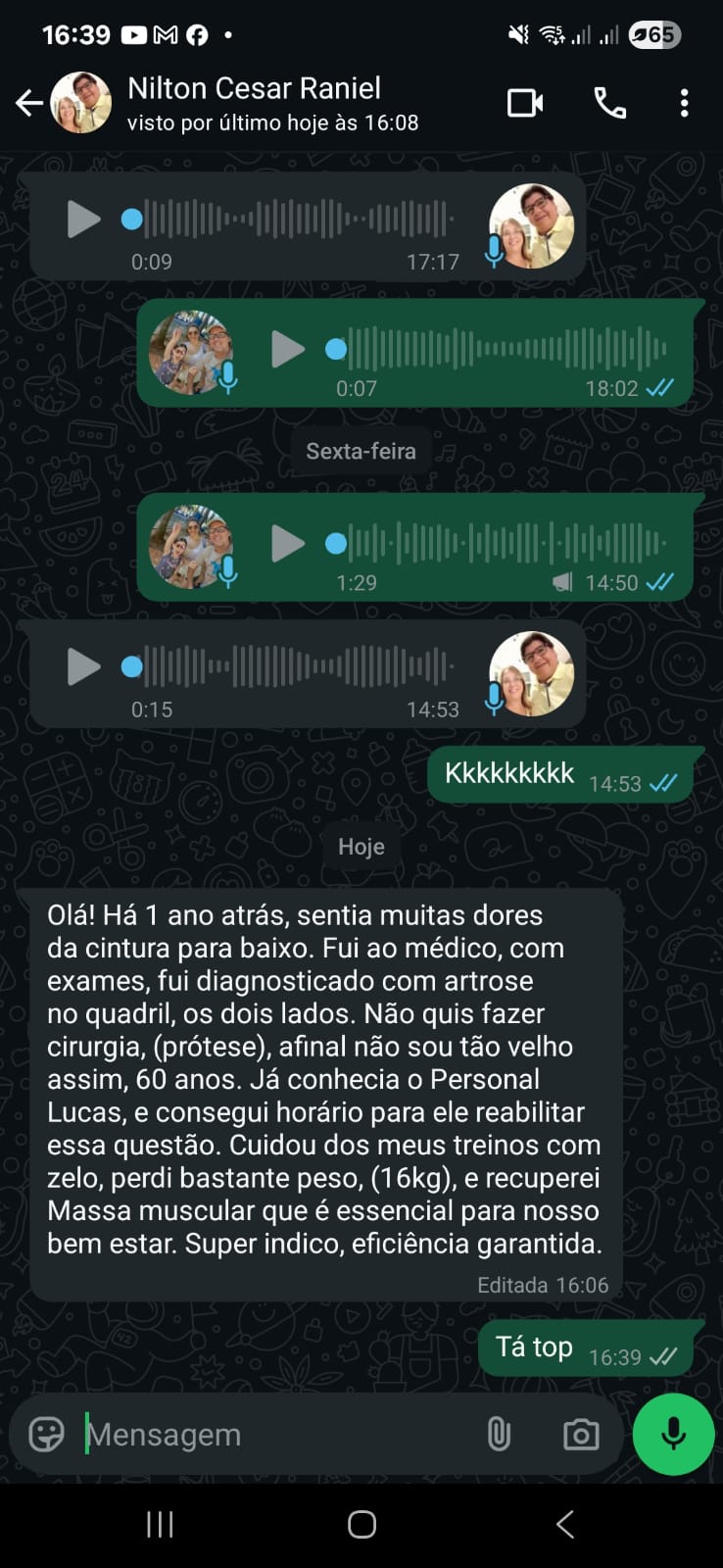Play the 0:15 voice message from 14:53
Image resolution: width=723 pixels, height=1568 pixels.
pyautogui.click(x=83, y=667)
